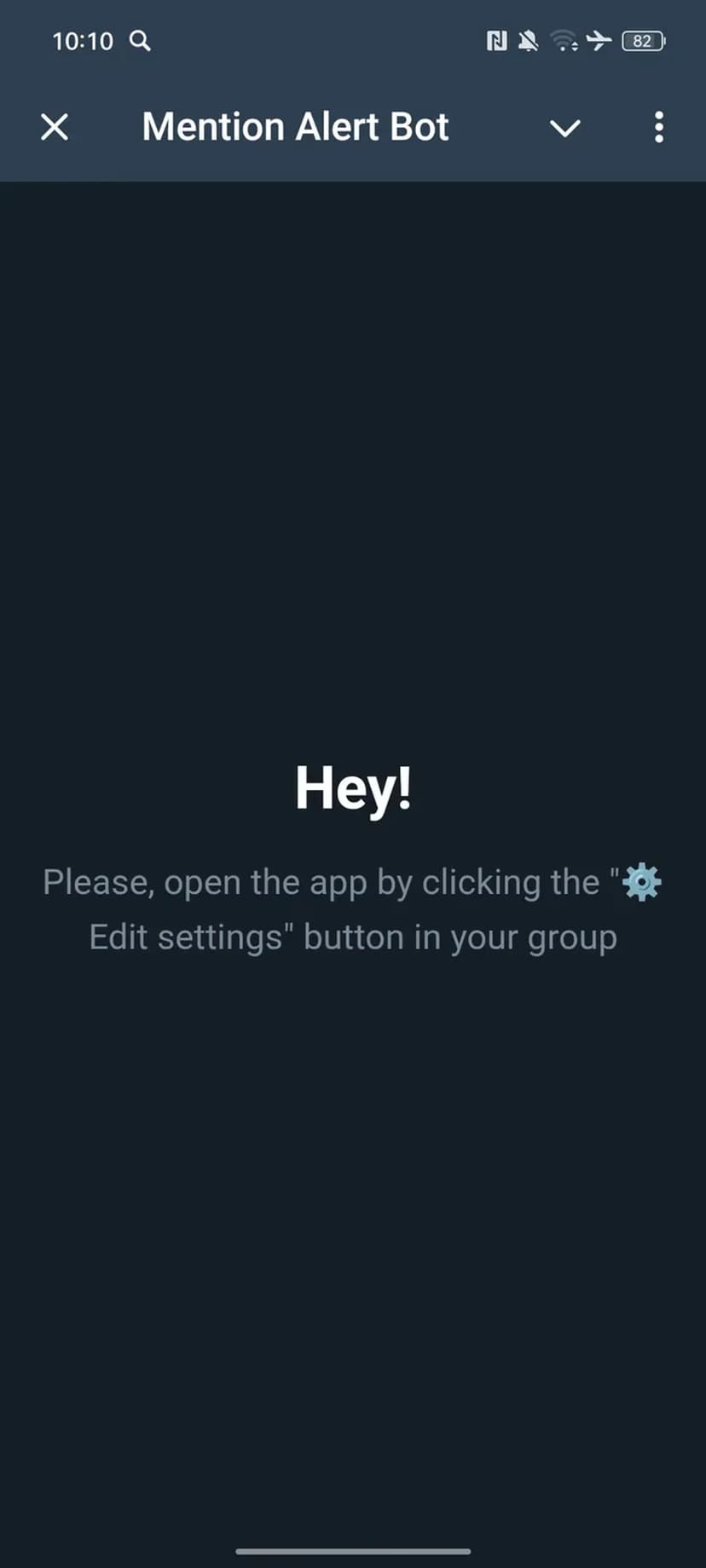This screenshot has height=1568, width=706.
Task: Minimize the app with the down chevron
Action: coord(564,128)
